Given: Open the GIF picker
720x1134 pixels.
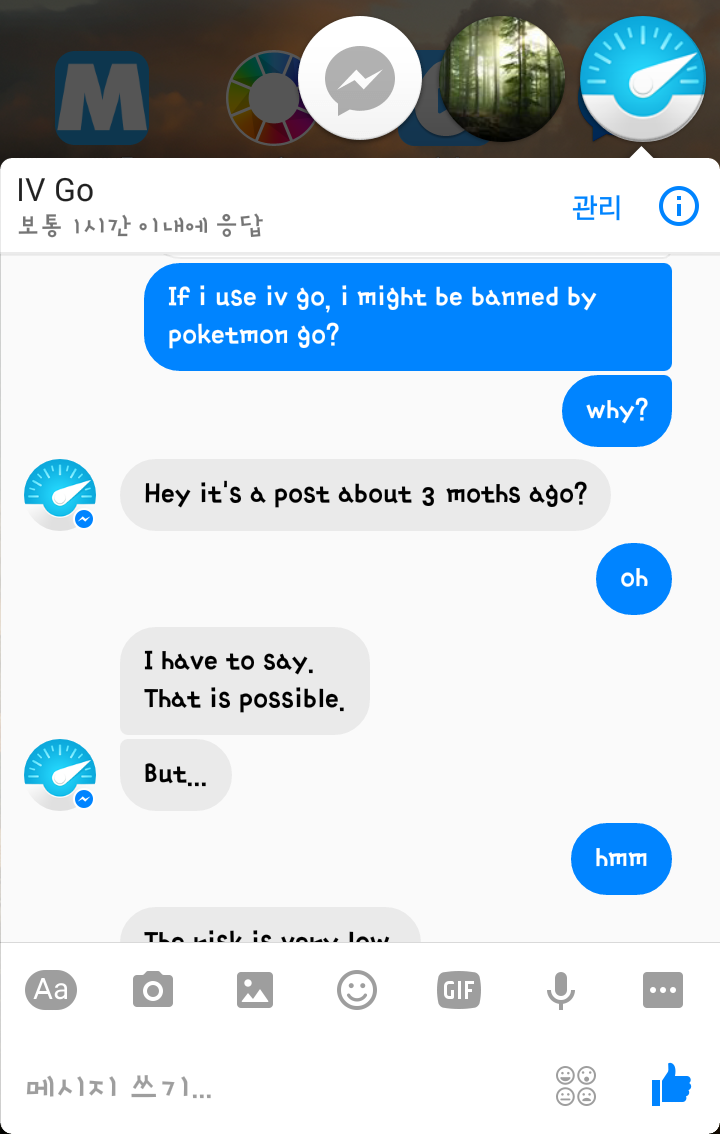Looking at the screenshot, I should pyautogui.click(x=459, y=990).
